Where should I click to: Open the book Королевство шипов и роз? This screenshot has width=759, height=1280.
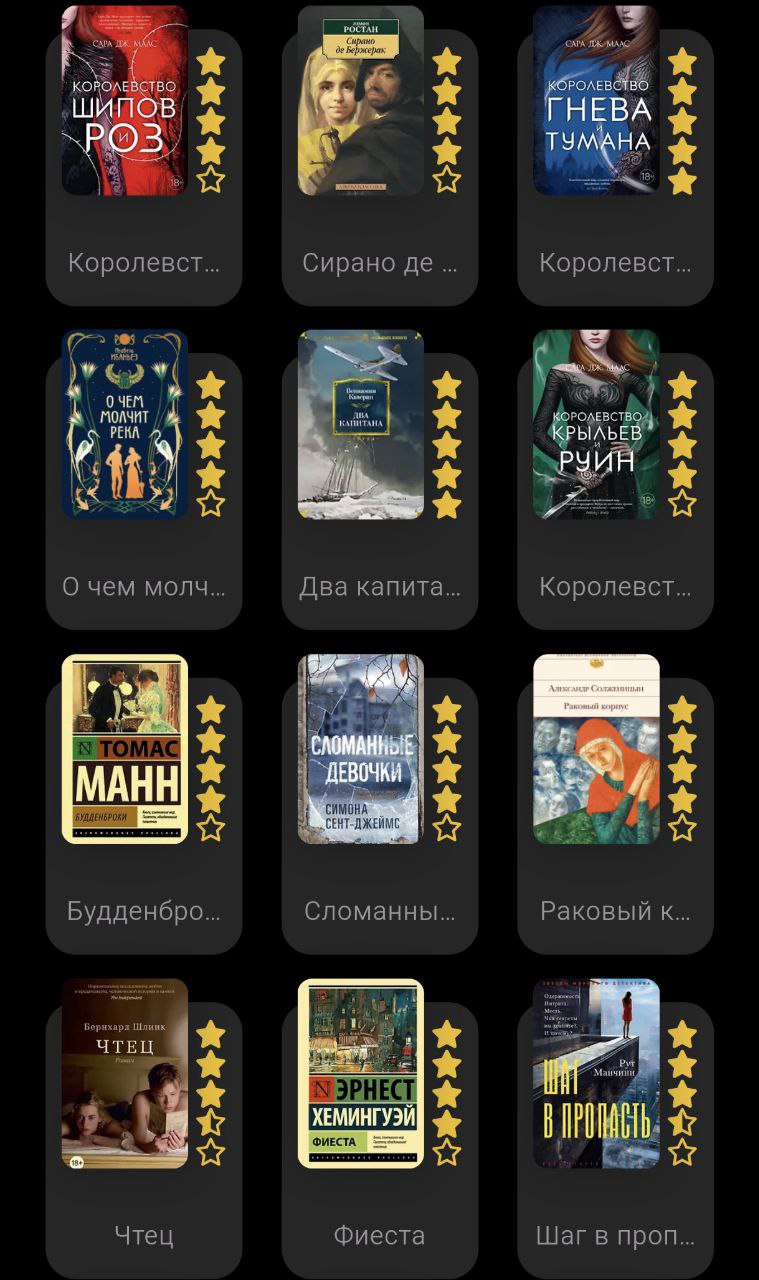point(125,100)
